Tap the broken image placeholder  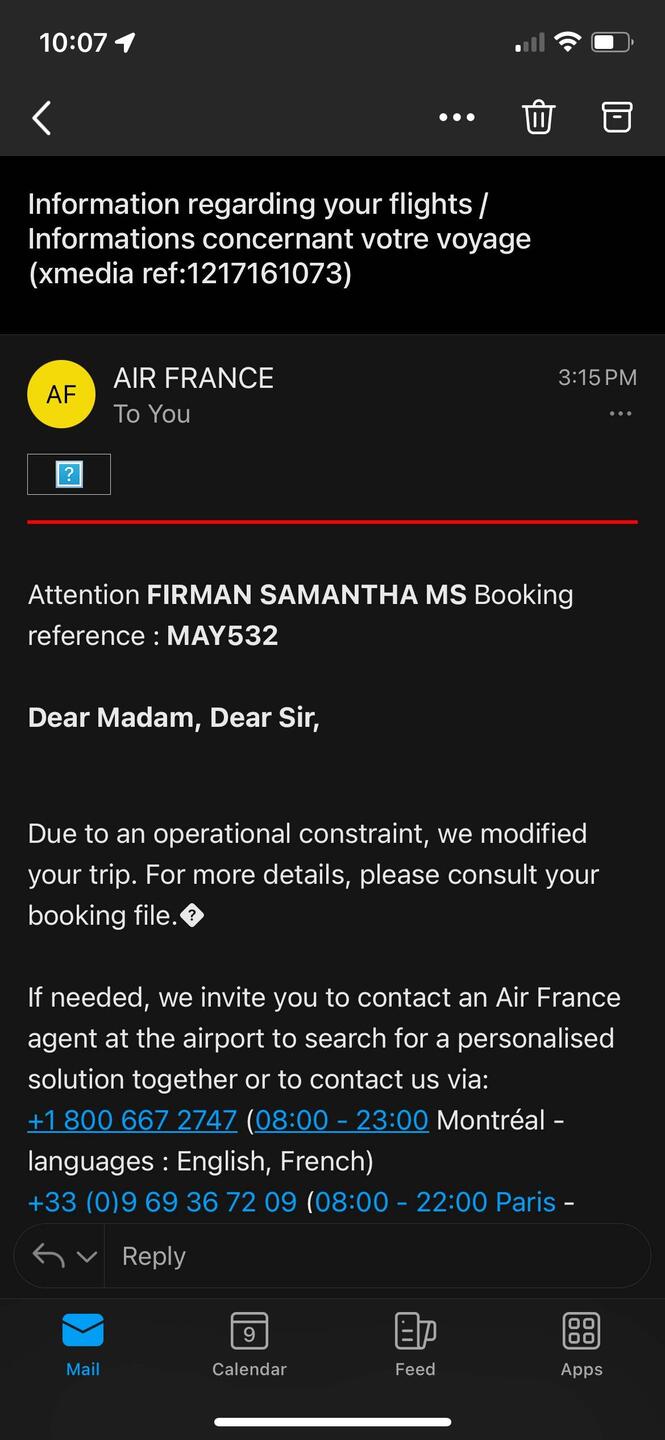coord(69,474)
